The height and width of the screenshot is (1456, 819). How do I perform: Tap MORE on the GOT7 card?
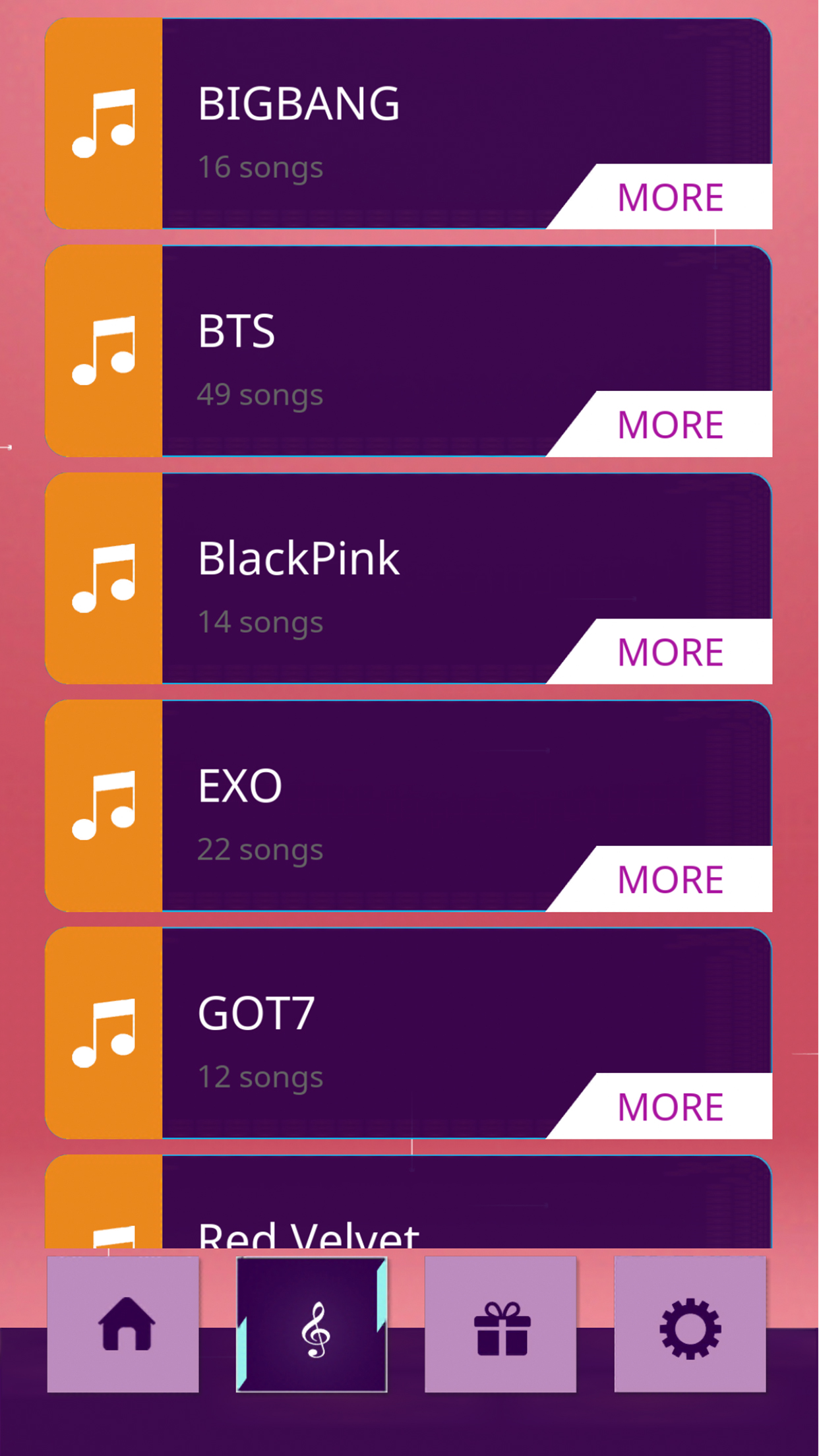click(x=670, y=1107)
